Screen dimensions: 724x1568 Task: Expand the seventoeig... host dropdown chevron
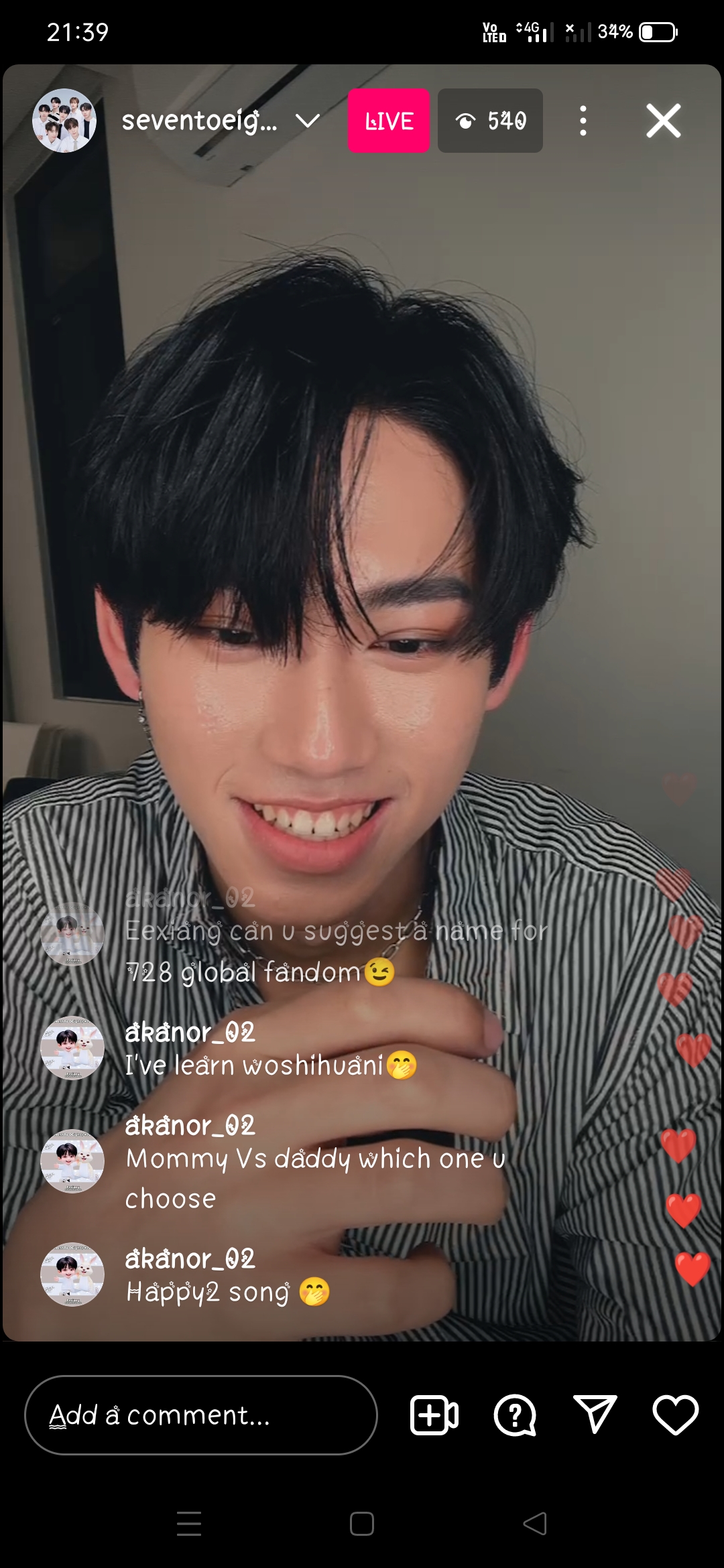click(308, 121)
